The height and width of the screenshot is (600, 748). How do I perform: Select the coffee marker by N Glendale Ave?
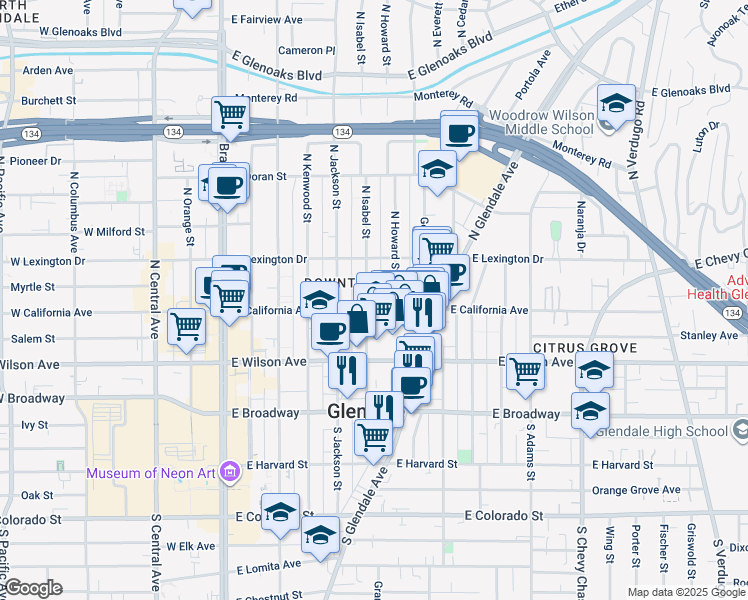460,132
